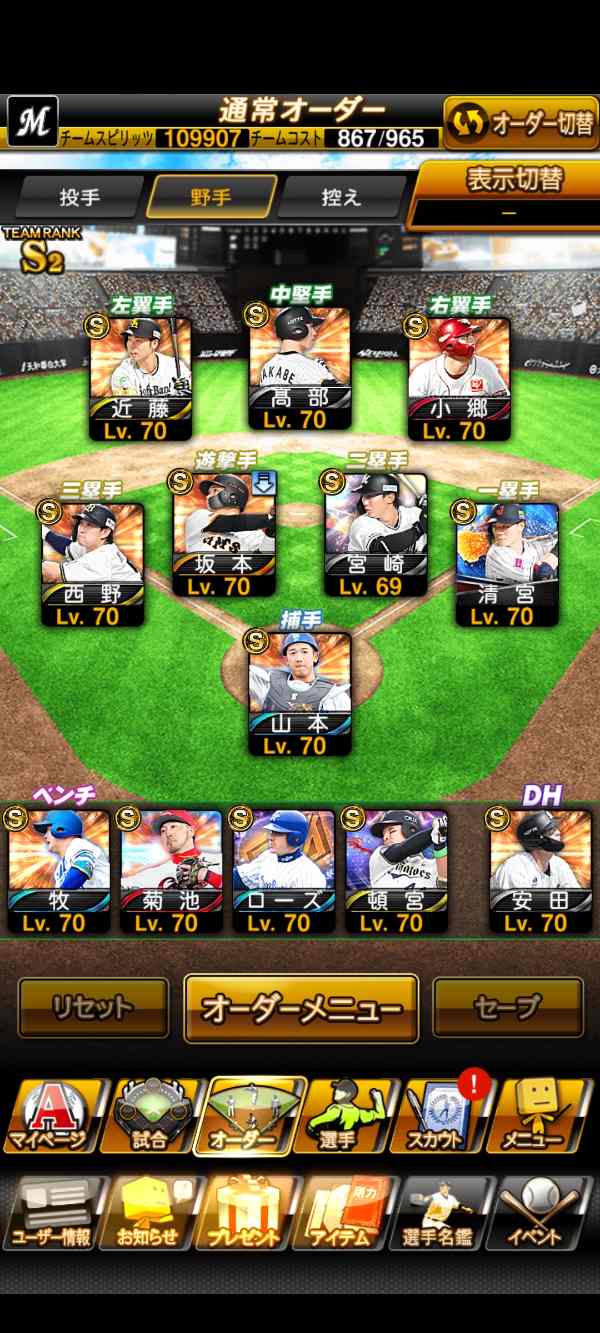Tap the セーブ button
The height and width of the screenshot is (1333, 600).
(508, 1008)
